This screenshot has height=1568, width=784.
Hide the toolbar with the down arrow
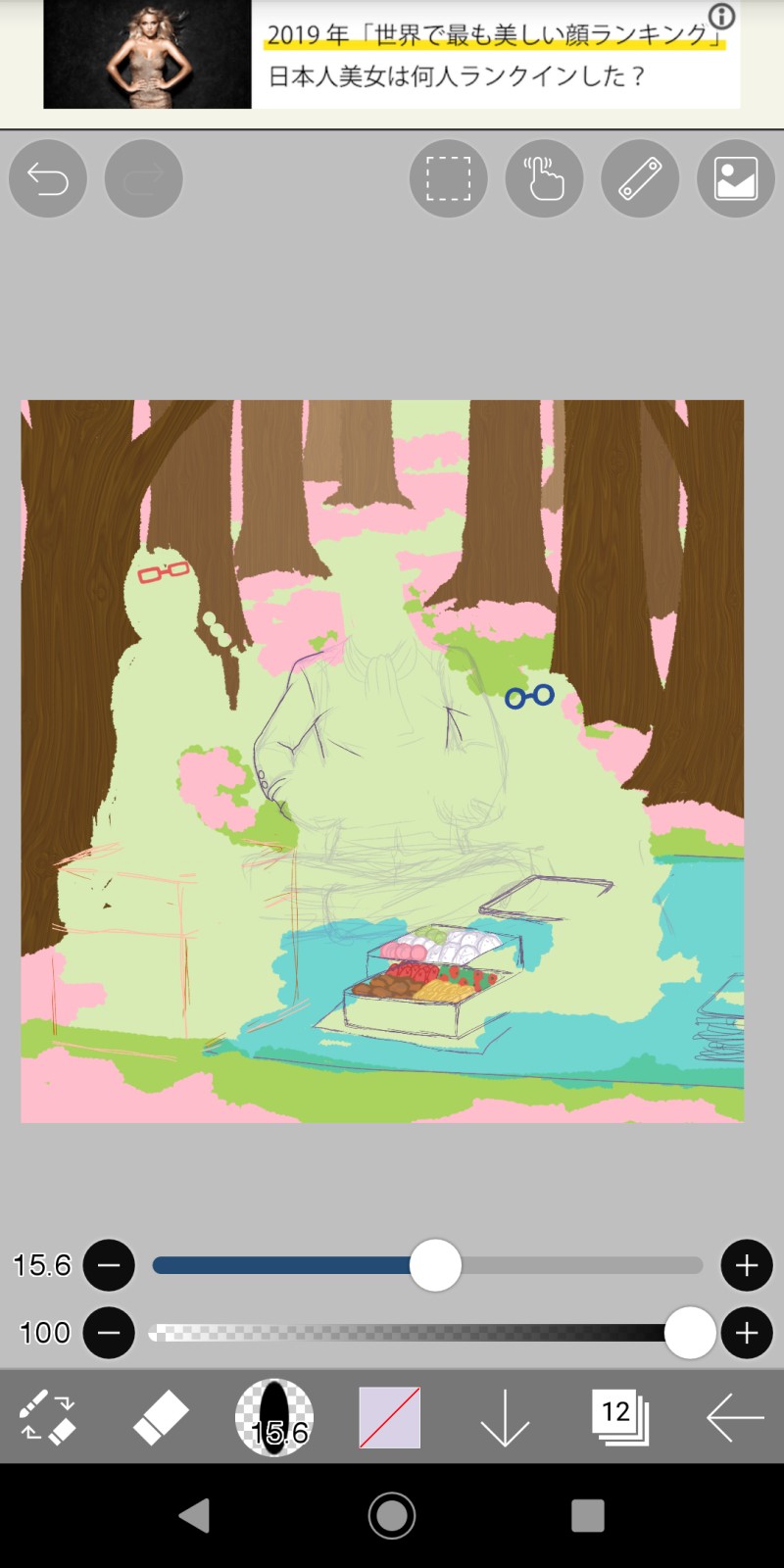tap(505, 1417)
